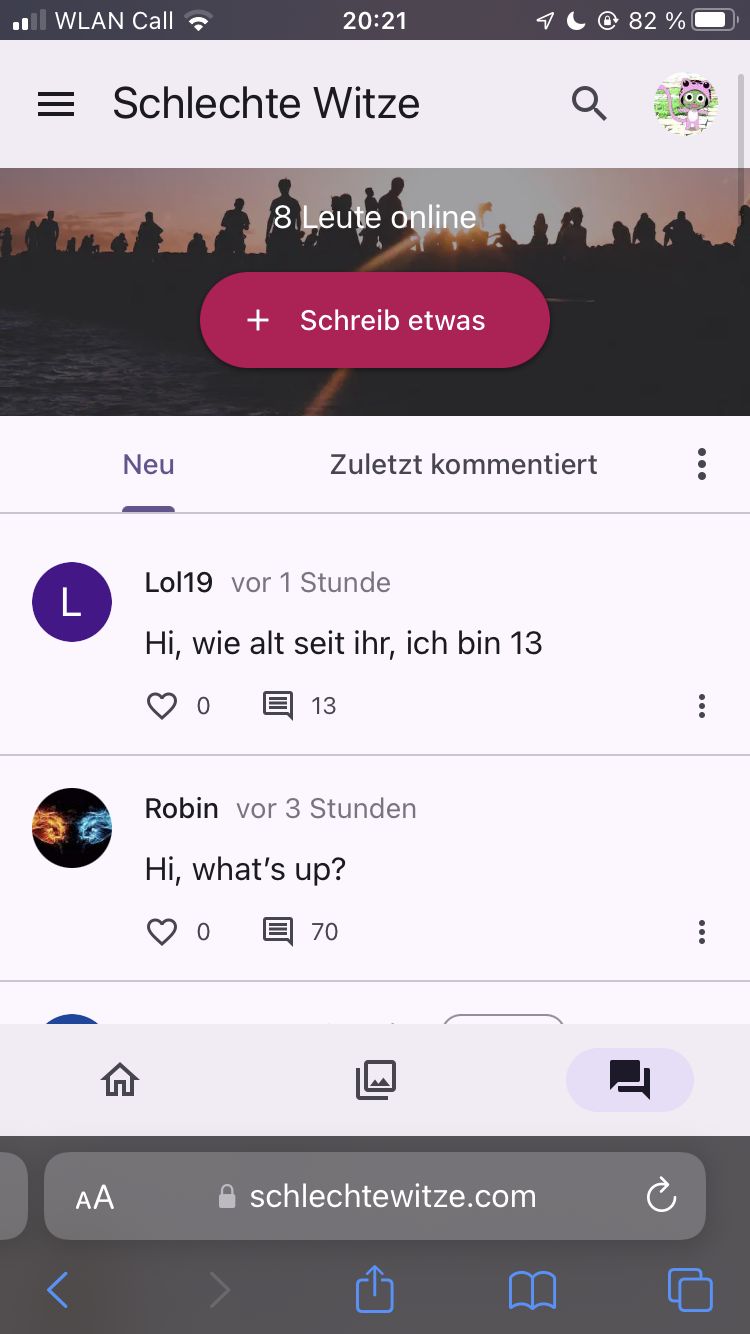
Task: Open Safari's share sheet
Action: tap(375, 1291)
